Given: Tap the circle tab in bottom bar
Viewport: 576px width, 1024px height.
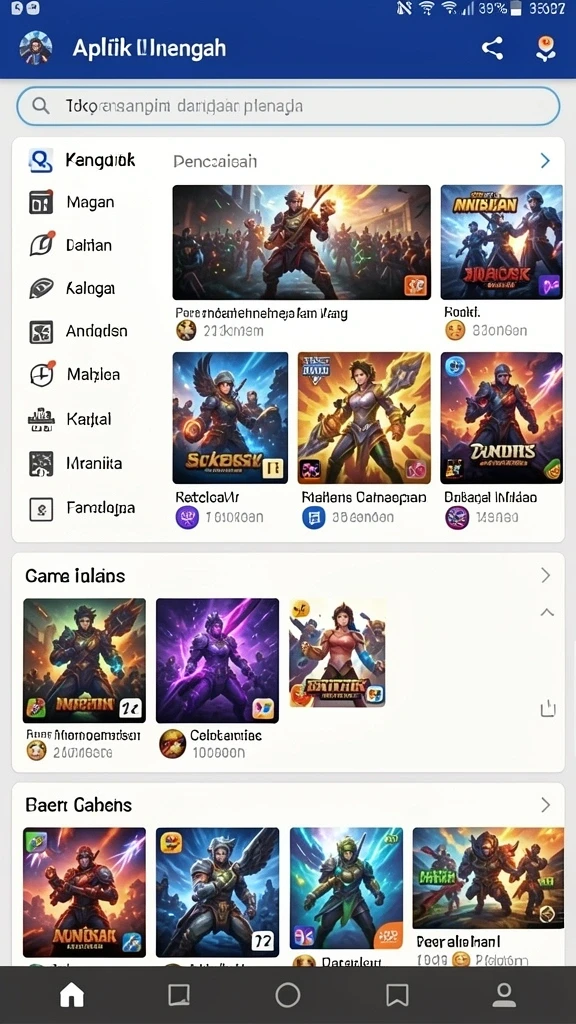Looking at the screenshot, I should (288, 995).
